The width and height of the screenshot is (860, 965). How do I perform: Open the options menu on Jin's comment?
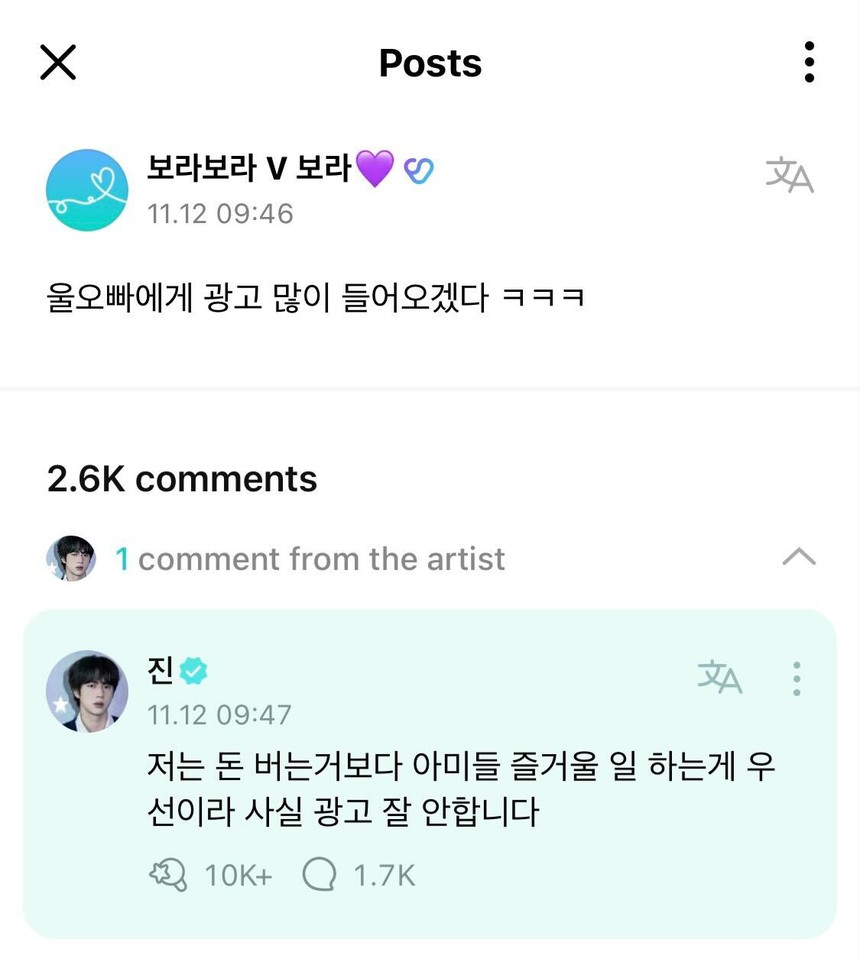(x=797, y=680)
